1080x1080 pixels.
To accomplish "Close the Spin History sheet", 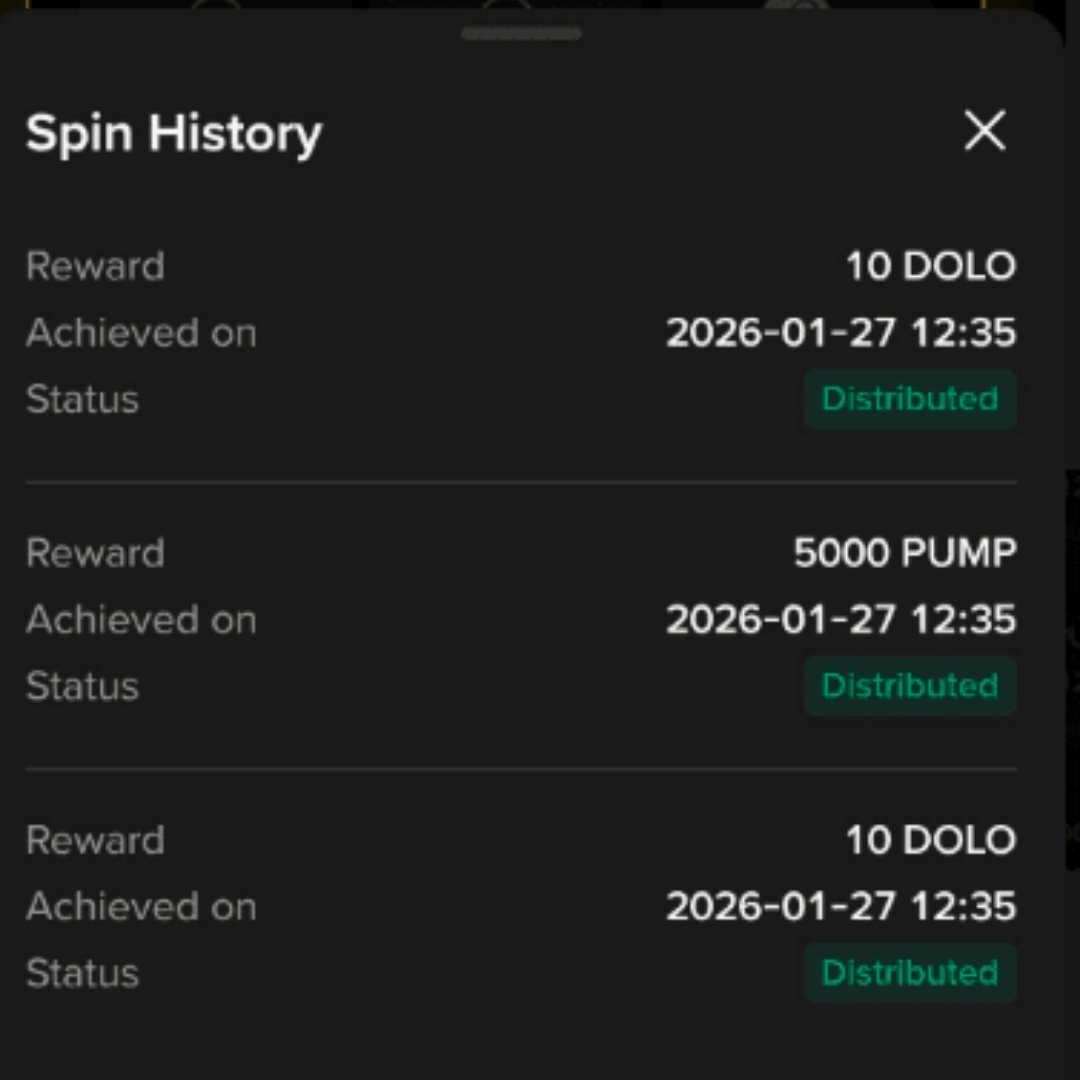I will [x=984, y=131].
